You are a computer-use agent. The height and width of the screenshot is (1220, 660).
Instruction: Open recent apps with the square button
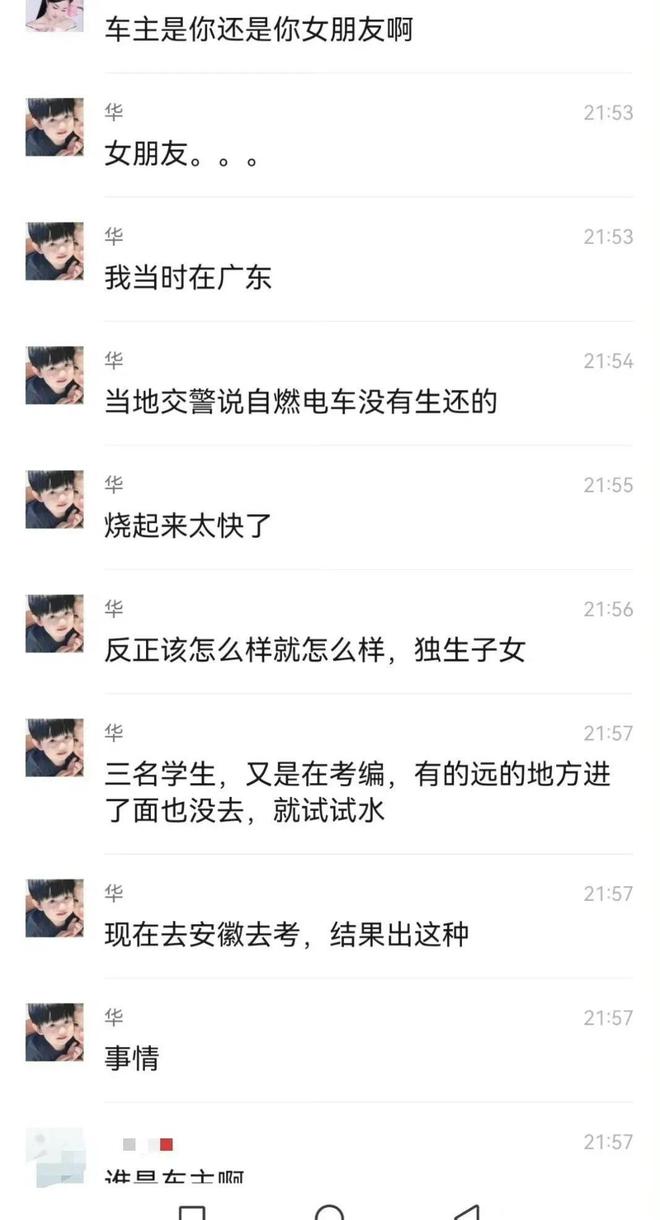192,1213
